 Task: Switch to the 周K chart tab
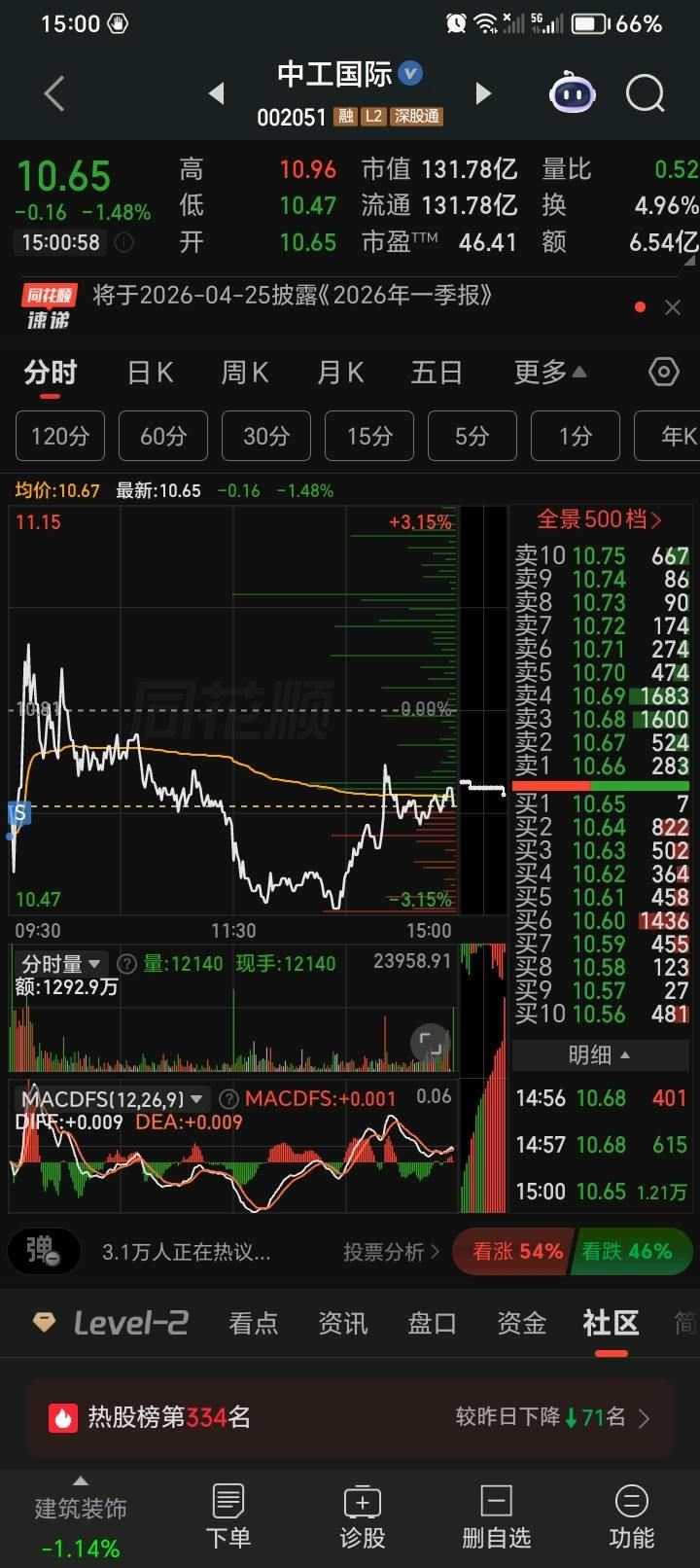pyautogui.click(x=245, y=373)
